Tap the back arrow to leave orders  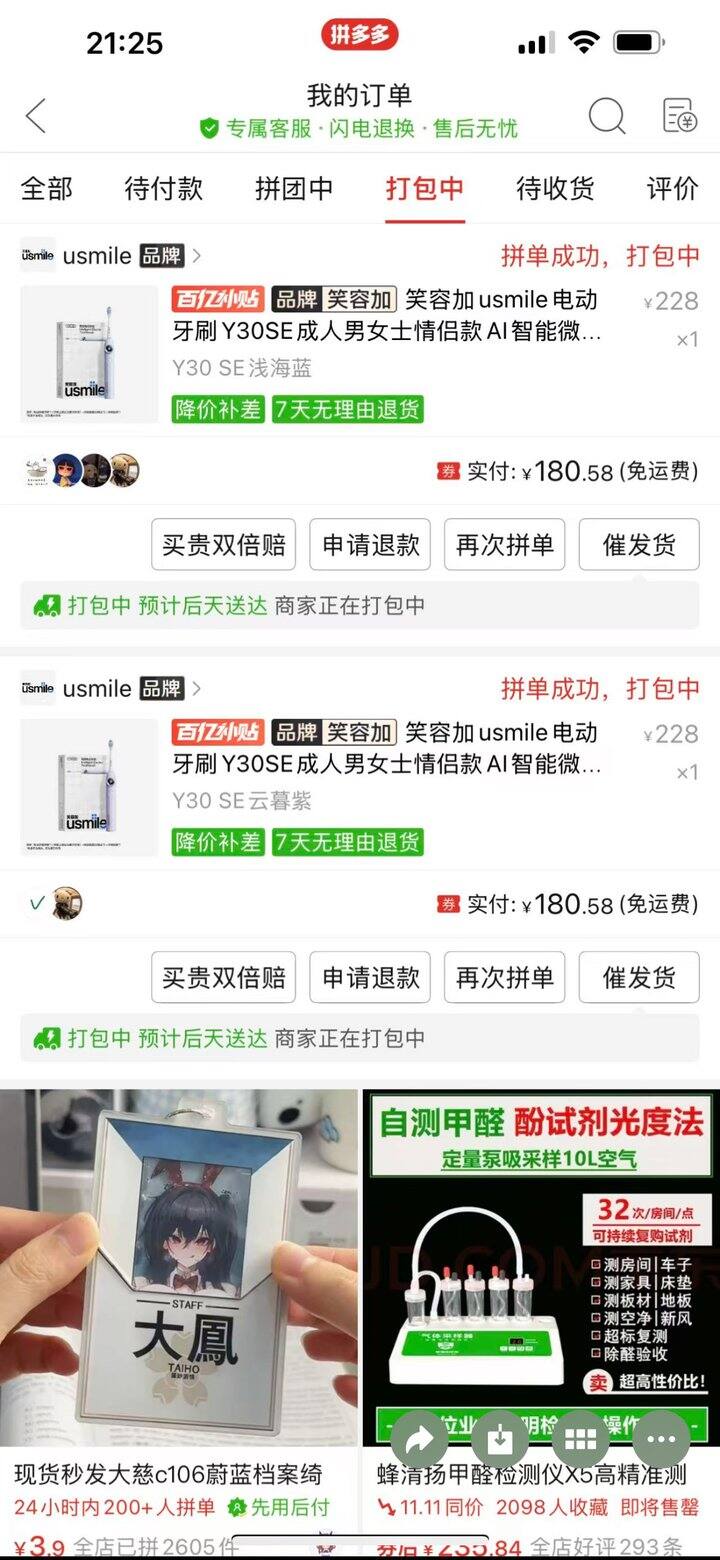click(35, 117)
